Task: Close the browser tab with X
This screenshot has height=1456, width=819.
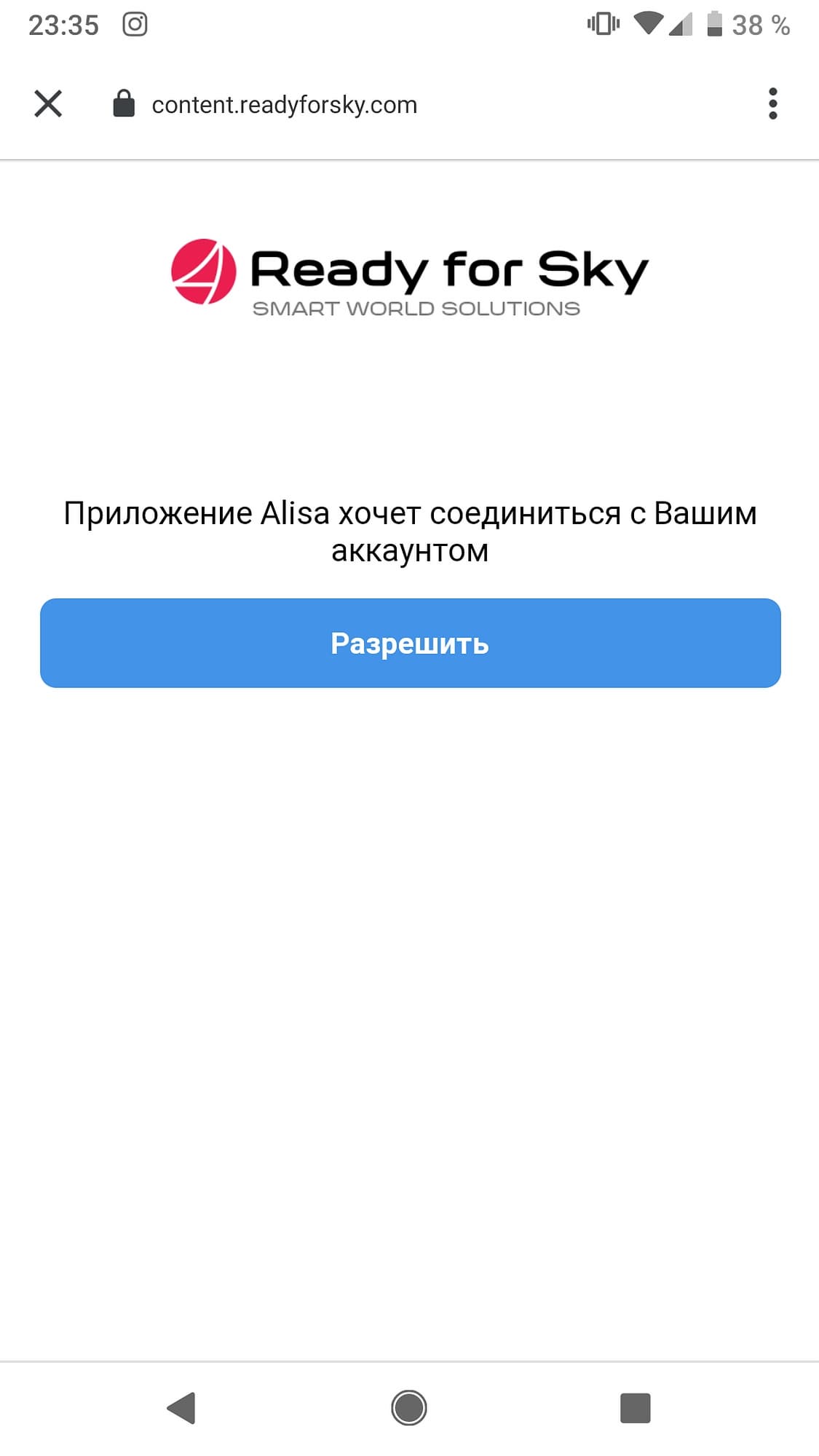Action: [48, 103]
